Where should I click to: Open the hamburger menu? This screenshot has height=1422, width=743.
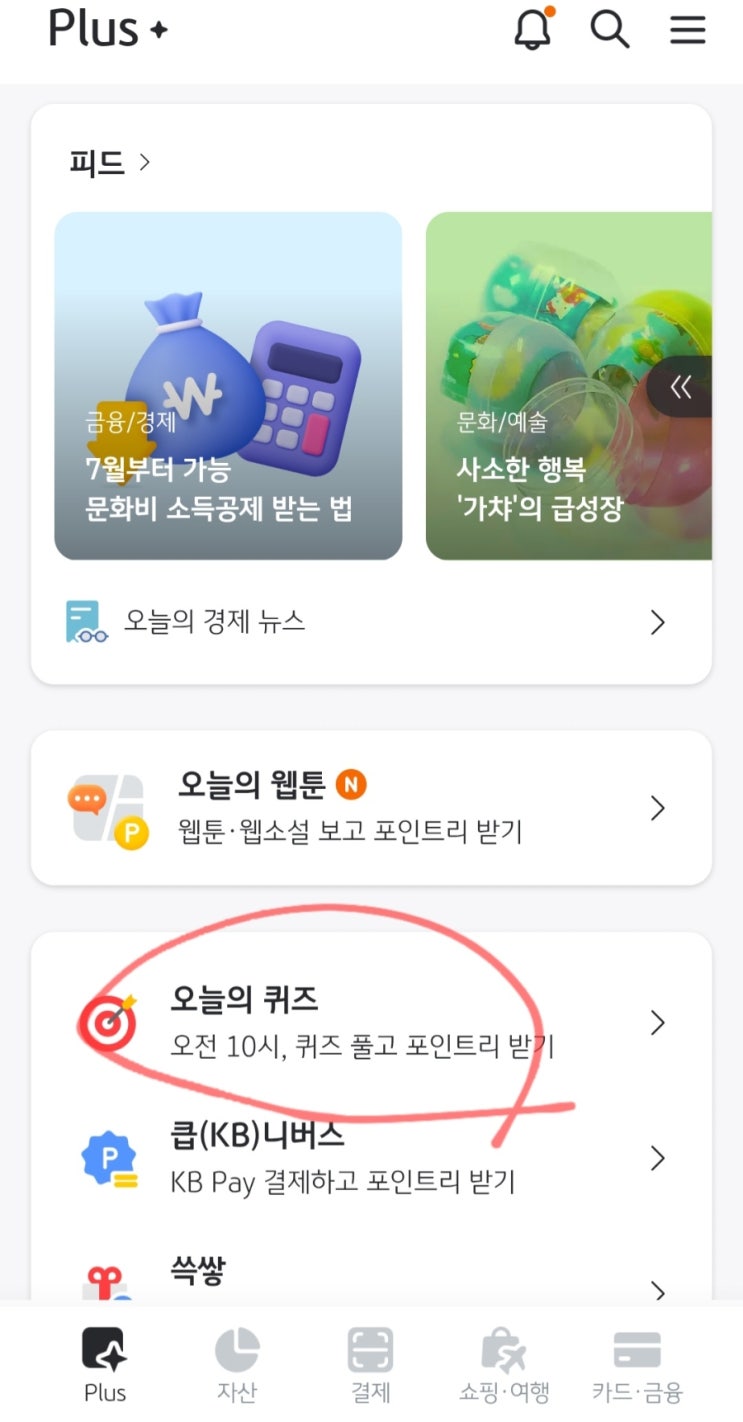tap(688, 30)
